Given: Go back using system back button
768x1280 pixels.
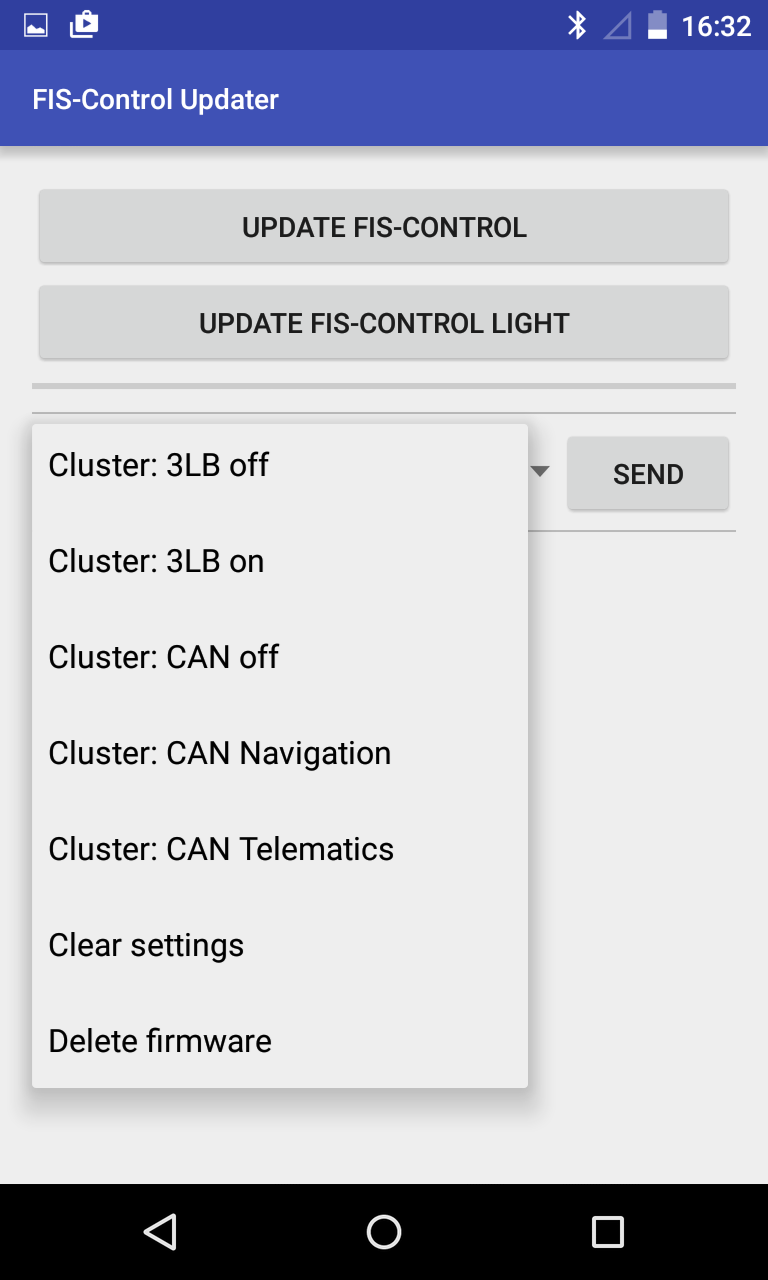Looking at the screenshot, I should pos(160,1232).
